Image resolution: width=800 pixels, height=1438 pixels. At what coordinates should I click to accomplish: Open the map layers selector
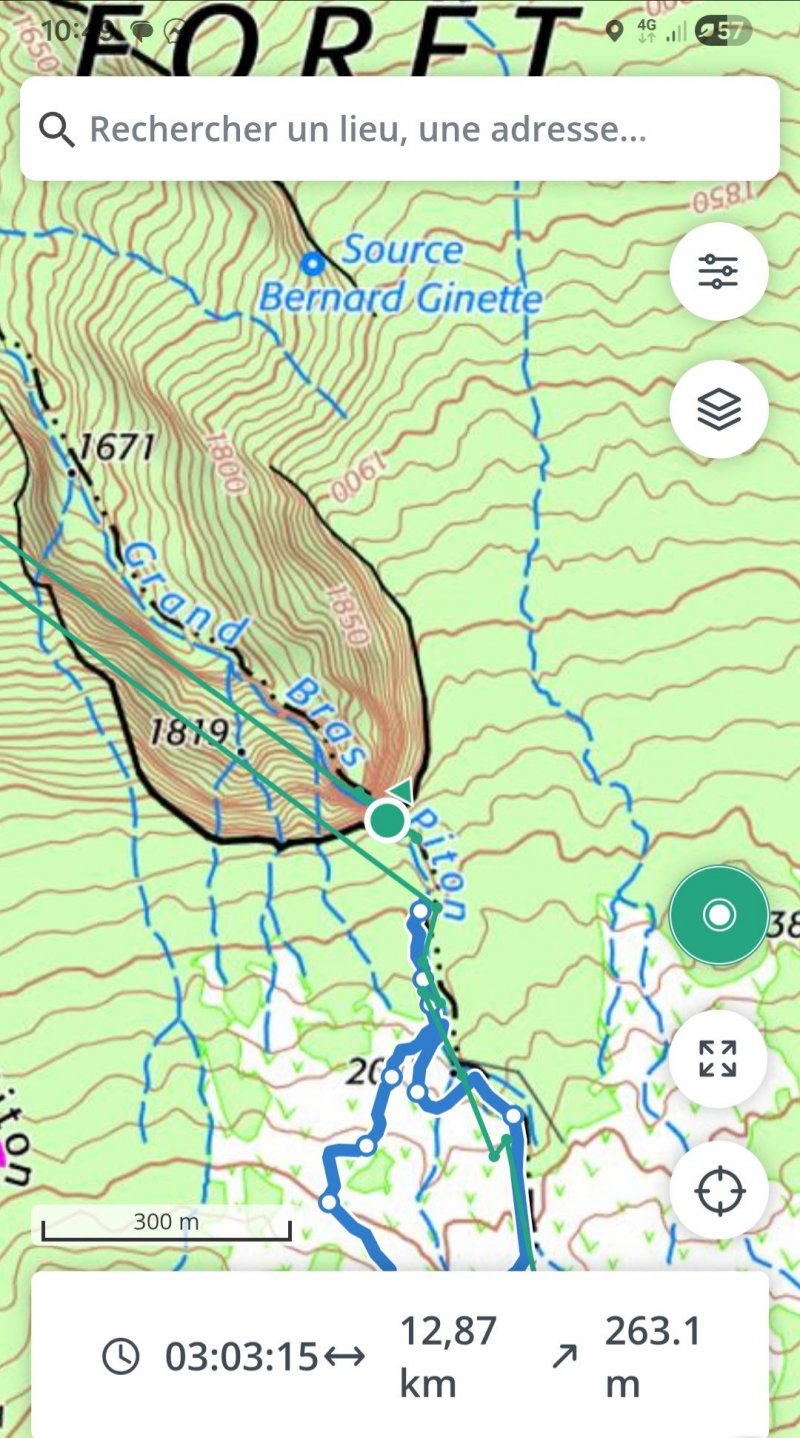point(718,409)
